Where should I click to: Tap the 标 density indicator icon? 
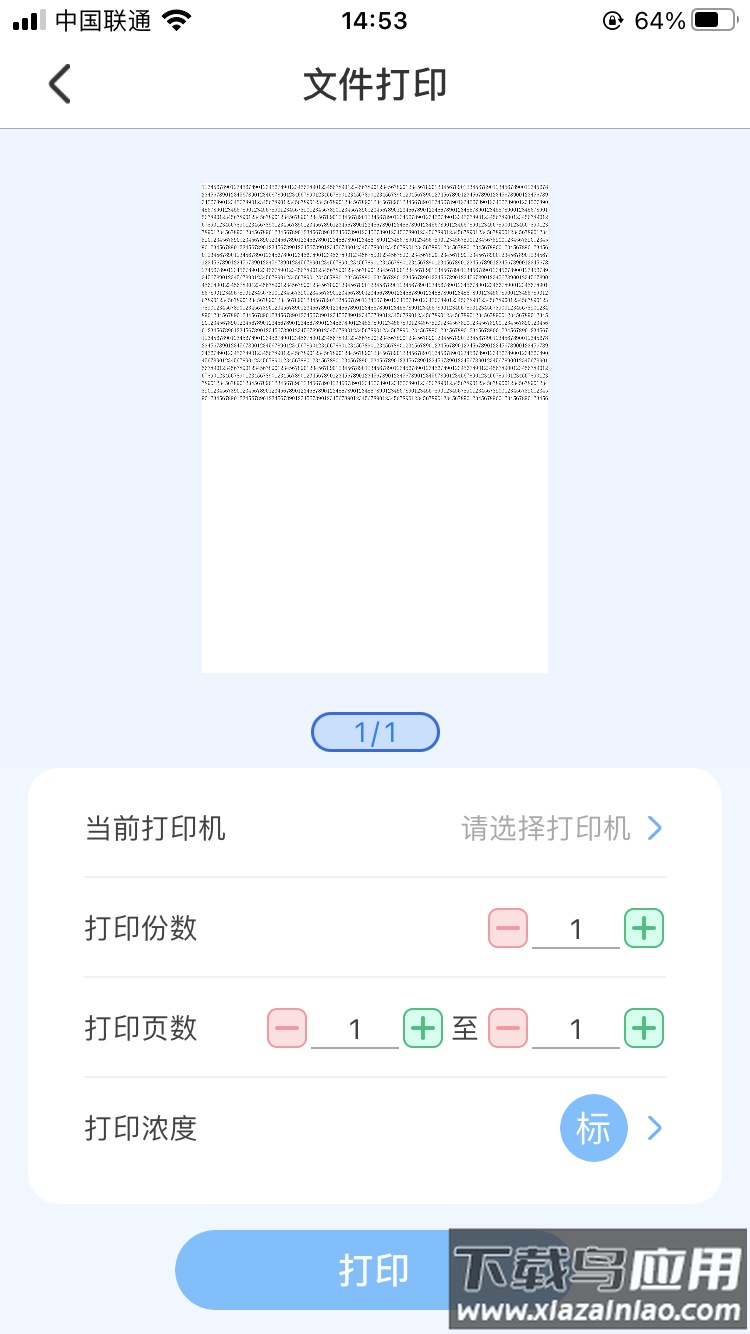point(593,1128)
